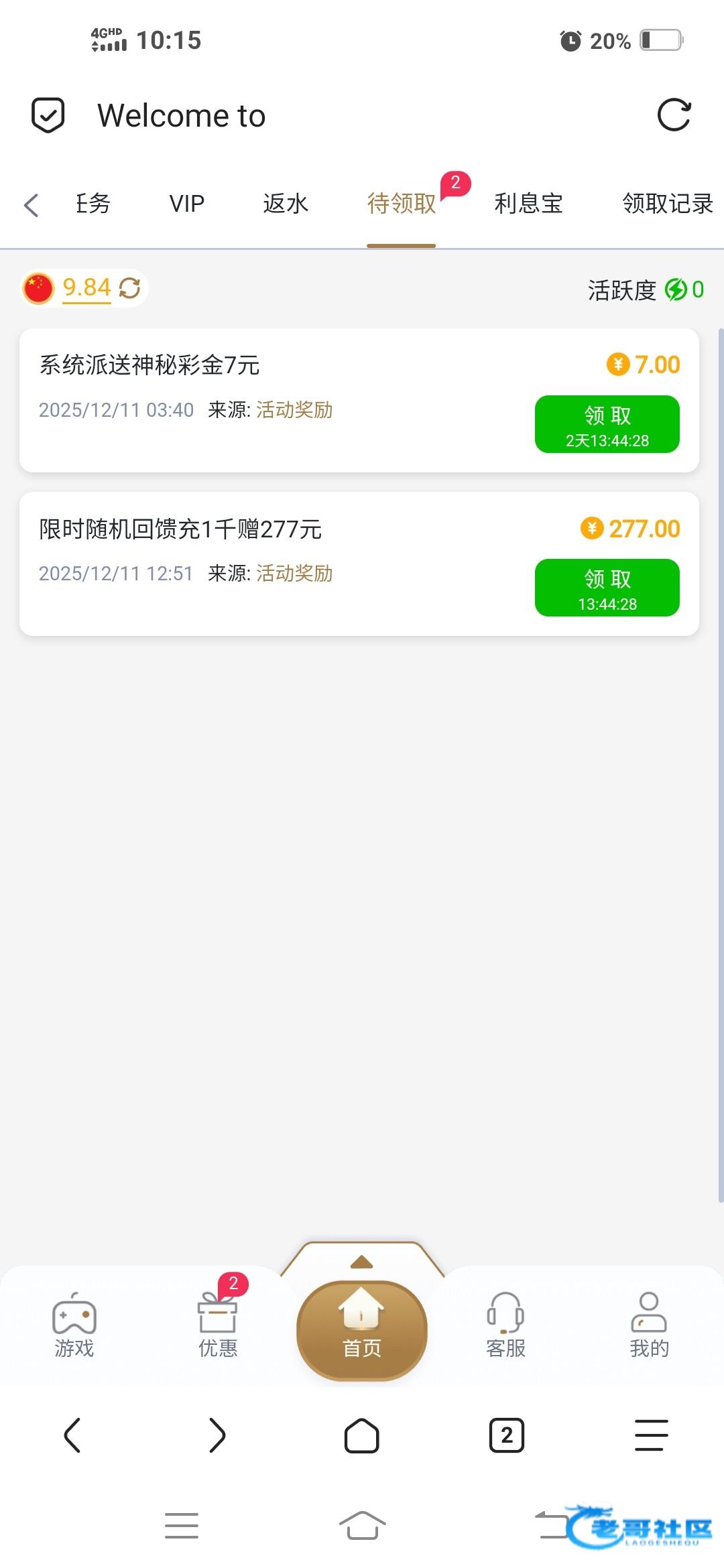Open the 优惠 promotions section
Viewport: 724px width, 1568px height.
coord(218,1325)
